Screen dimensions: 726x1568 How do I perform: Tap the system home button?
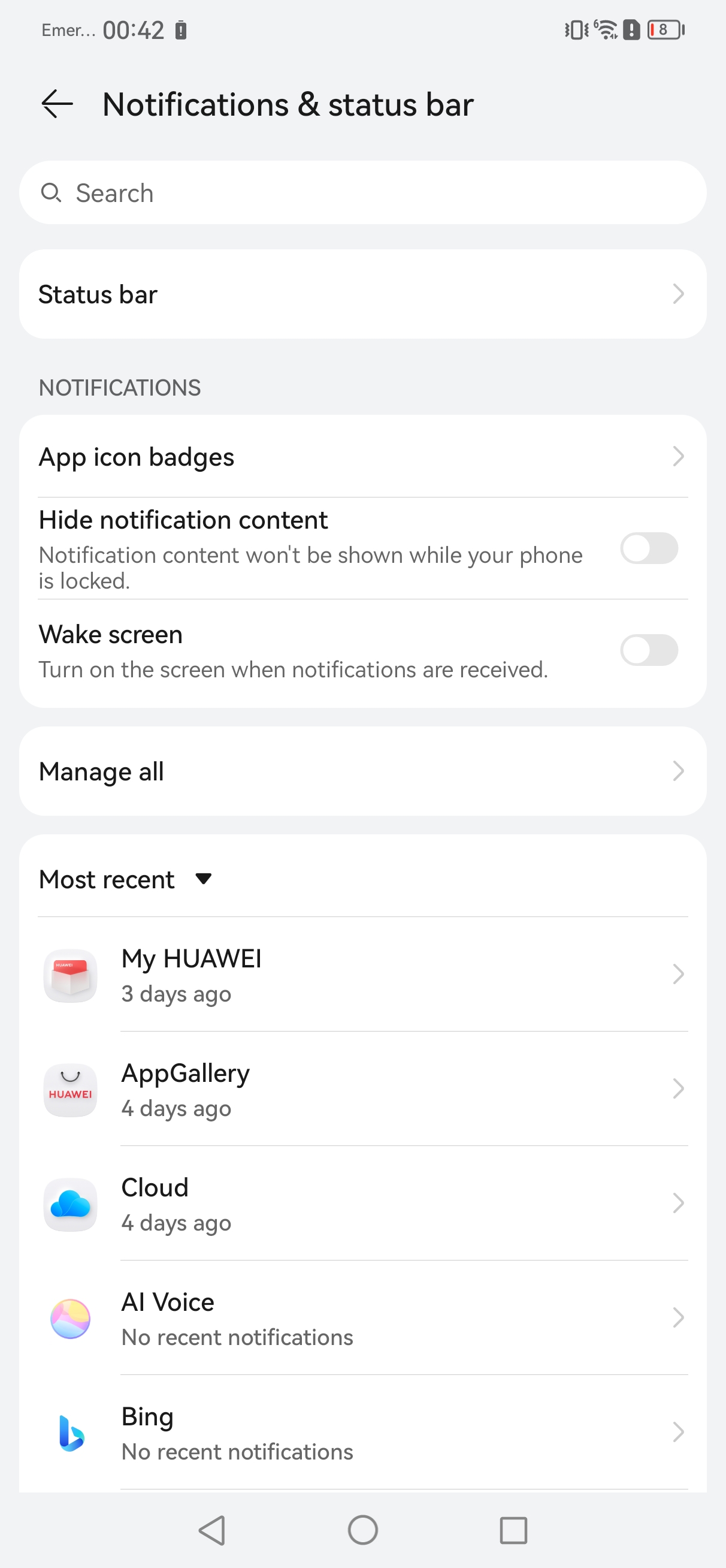pyautogui.click(x=362, y=1530)
